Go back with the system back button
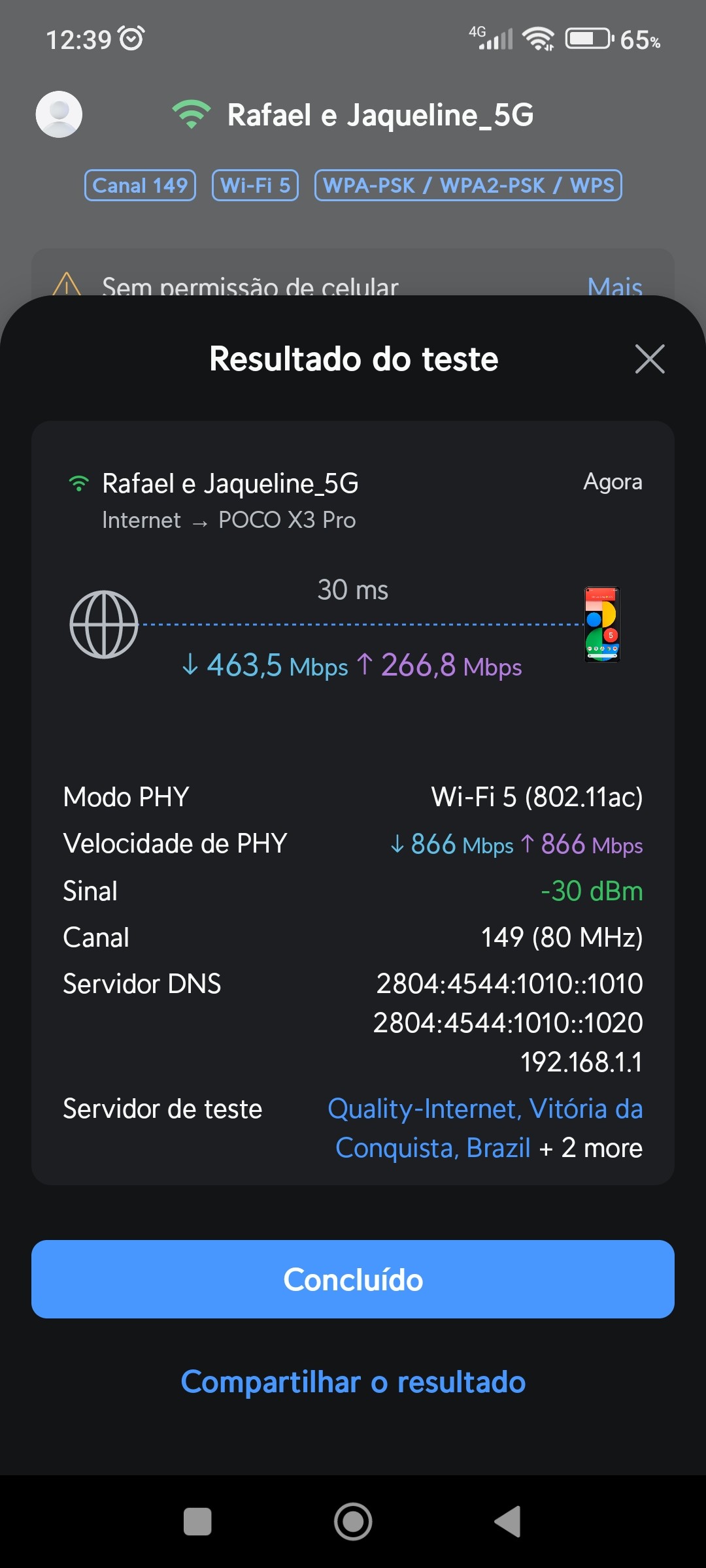The width and height of the screenshot is (706, 1568). pyautogui.click(x=508, y=1522)
